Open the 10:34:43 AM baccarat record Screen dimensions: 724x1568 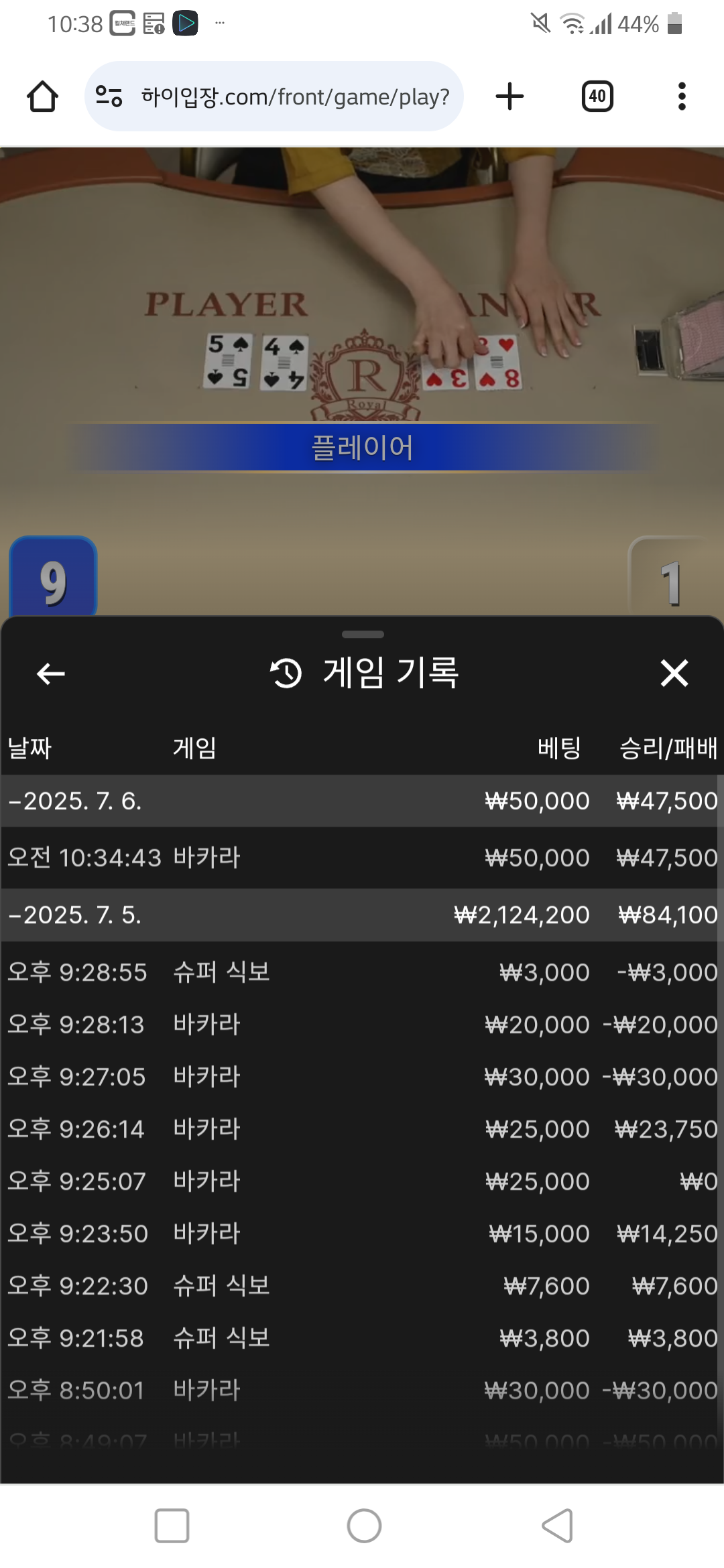[362, 858]
